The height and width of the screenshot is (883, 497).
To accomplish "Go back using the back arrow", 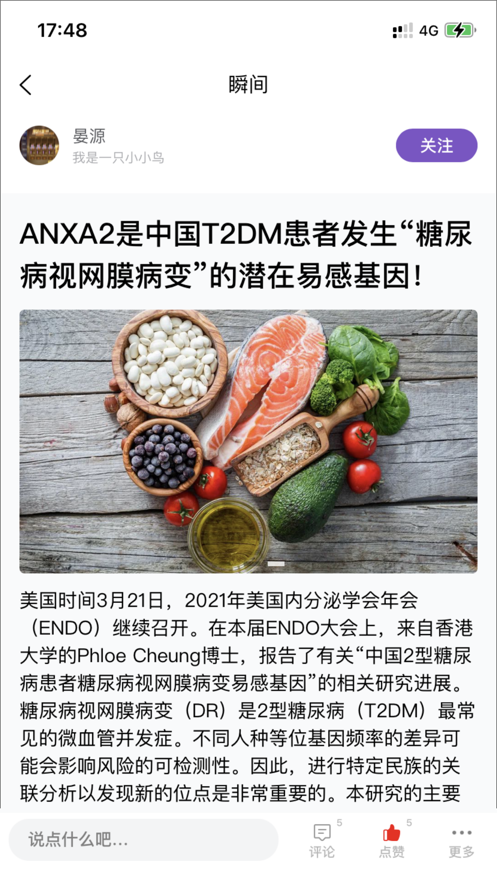I will pos(26,84).
